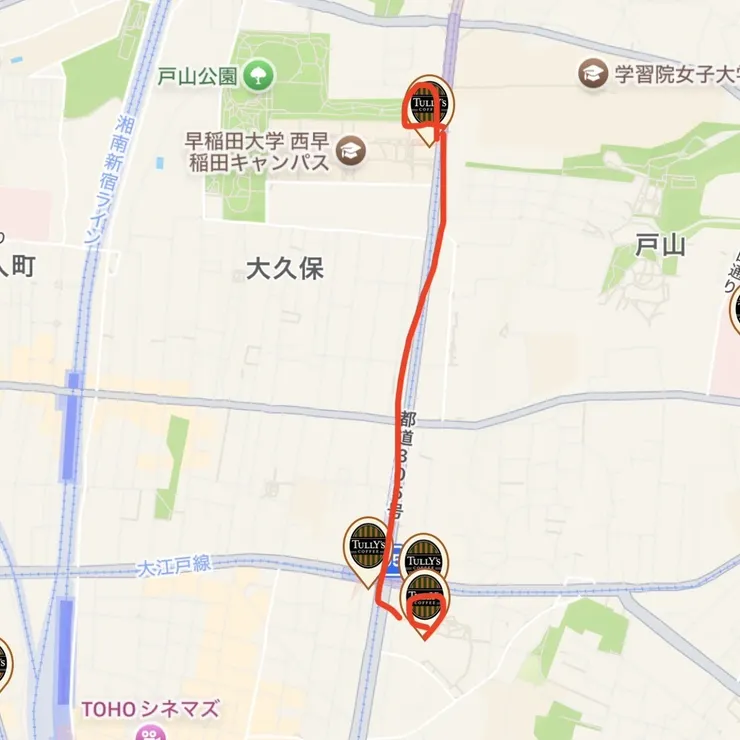Open the Tully's pin beside Waseda Nishi-Waseda campus

tap(429, 105)
